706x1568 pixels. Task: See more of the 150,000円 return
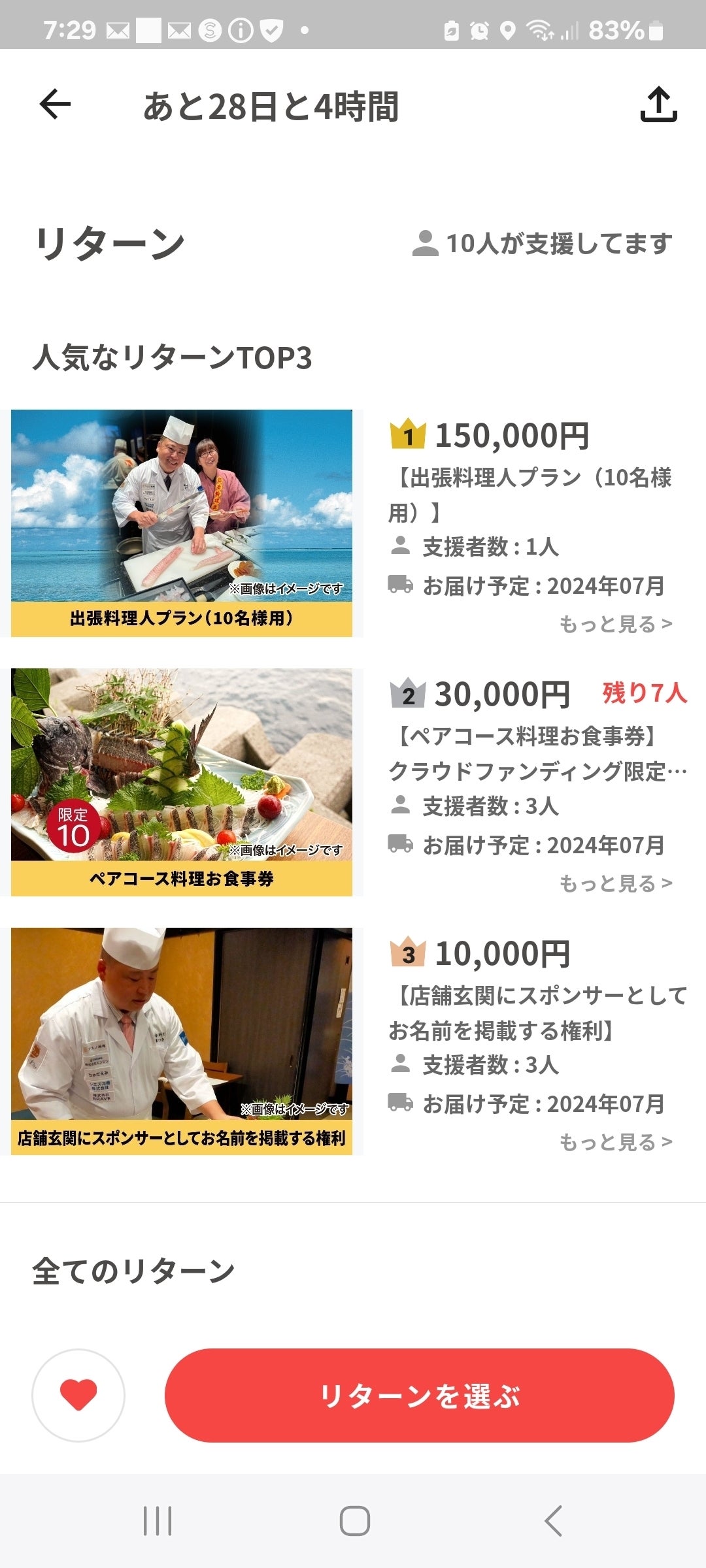point(615,624)
